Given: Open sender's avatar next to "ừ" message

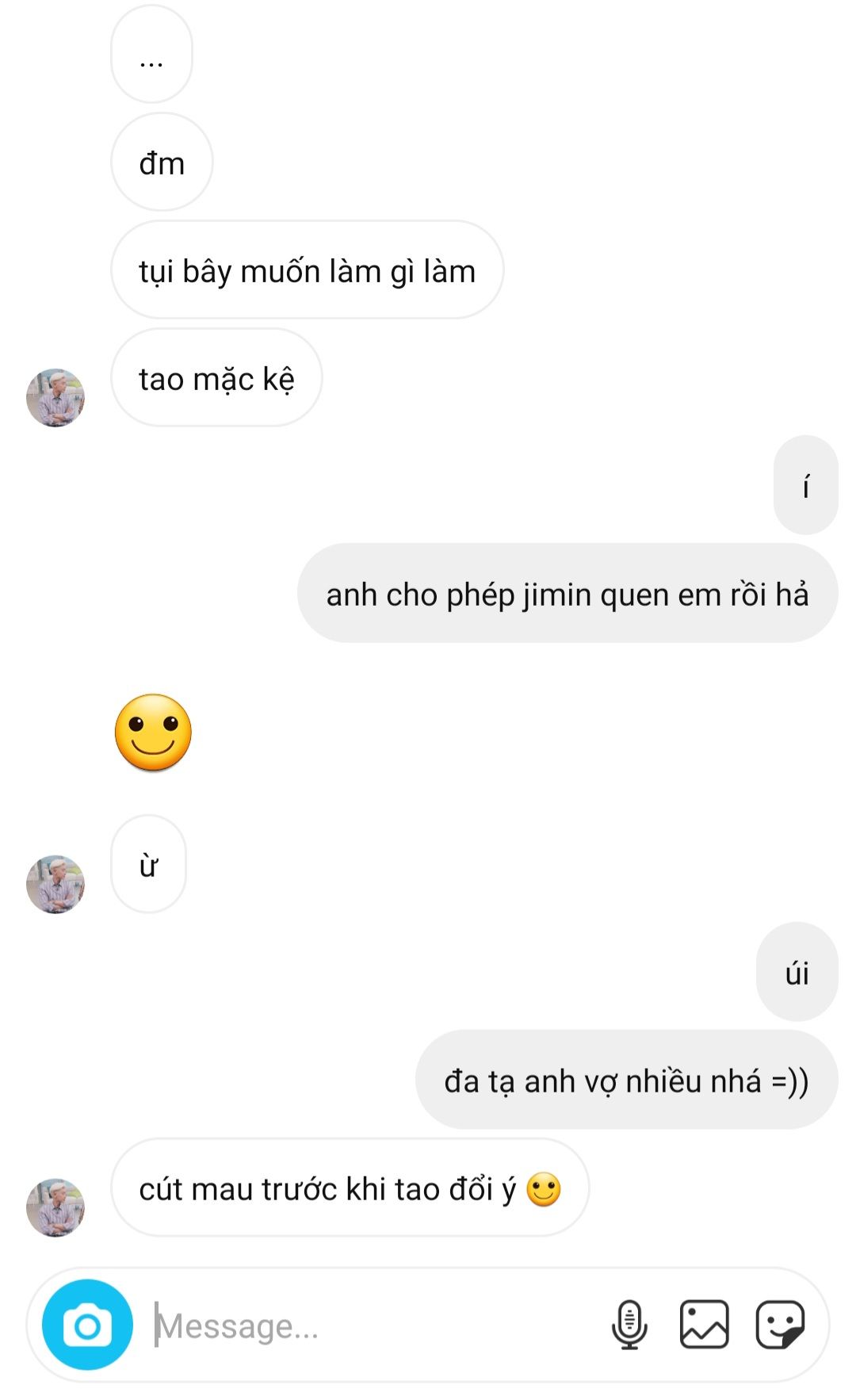Looking at the screenshot, I should coord(55,885).
